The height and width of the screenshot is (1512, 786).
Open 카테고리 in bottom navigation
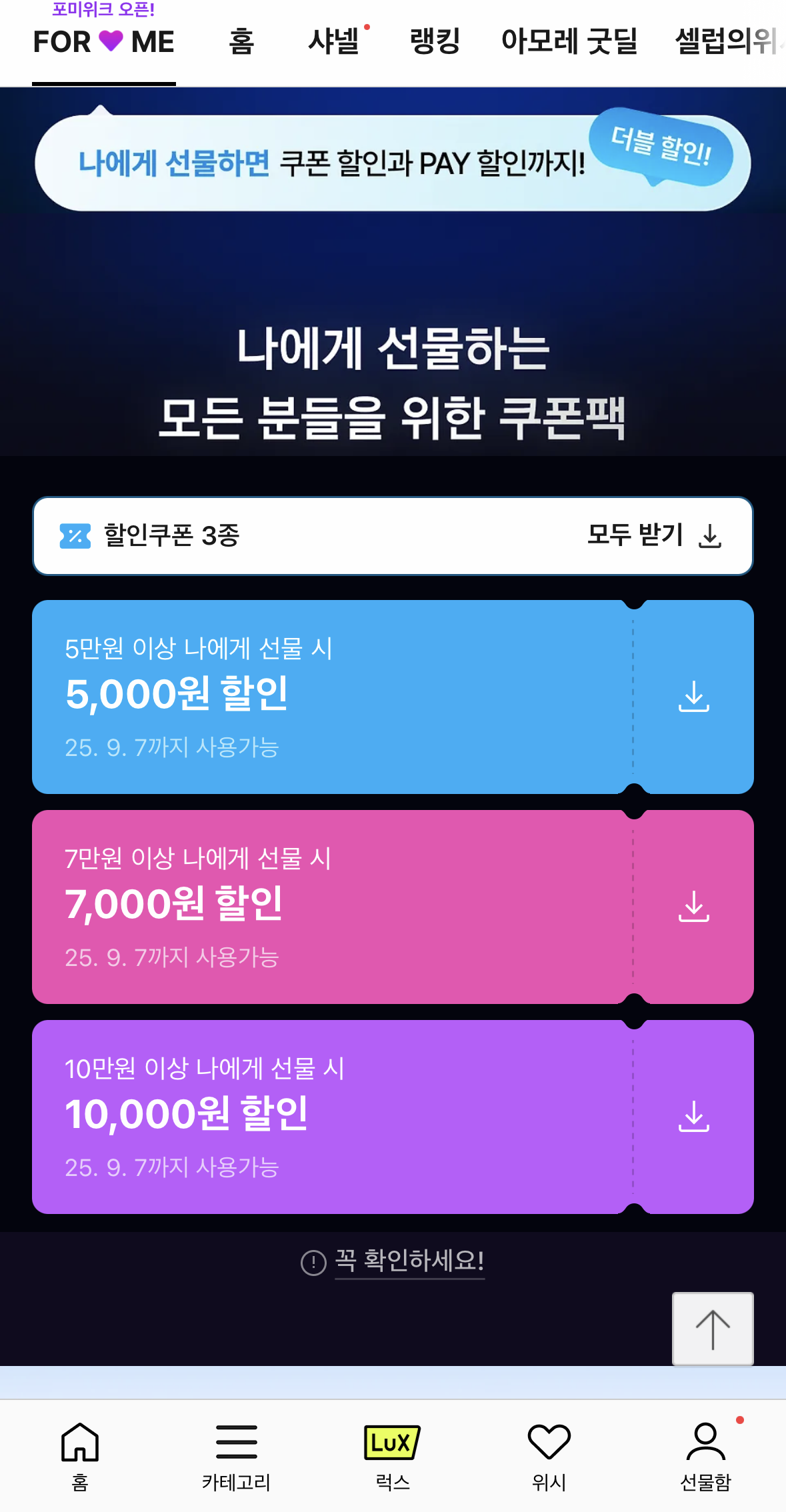coord(237,1457)
